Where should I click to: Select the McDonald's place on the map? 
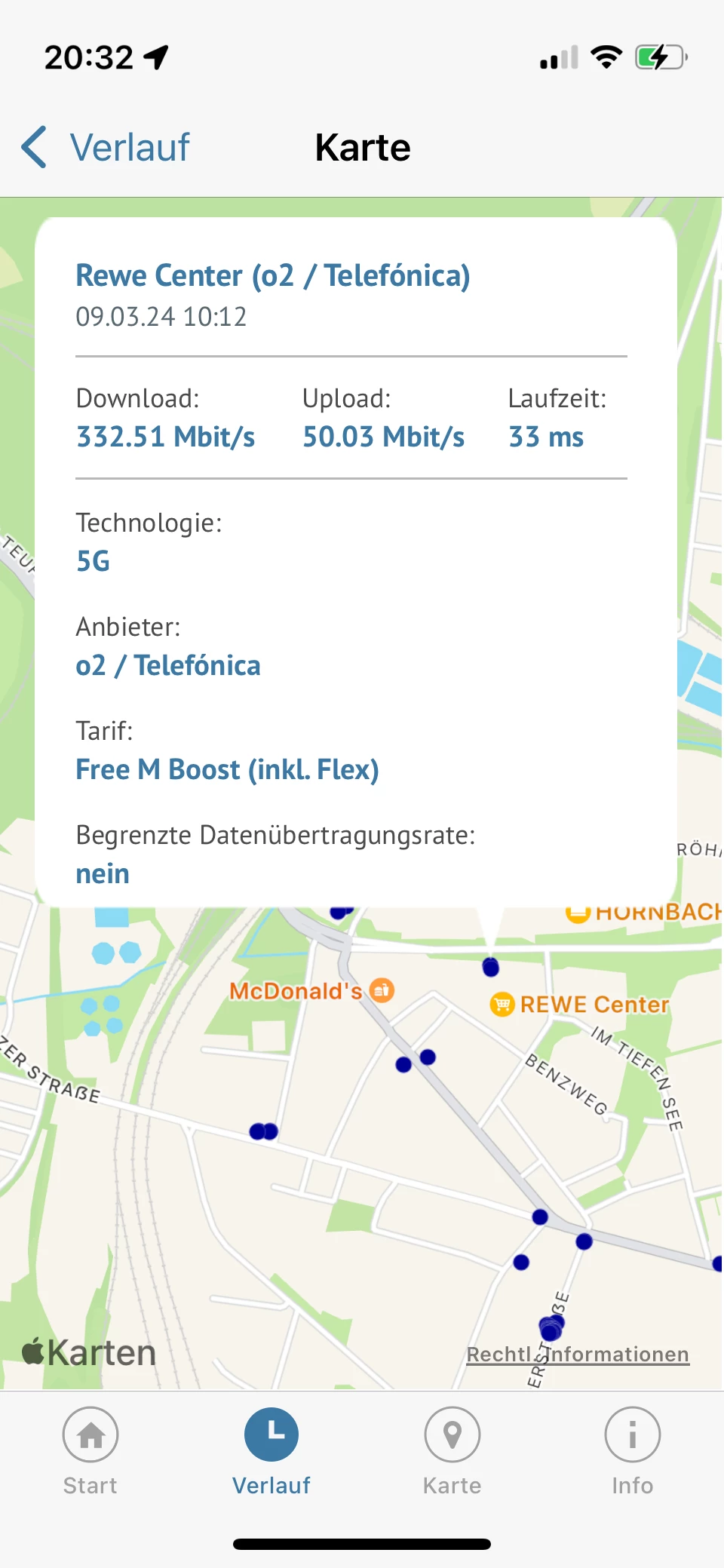[382, 990]
